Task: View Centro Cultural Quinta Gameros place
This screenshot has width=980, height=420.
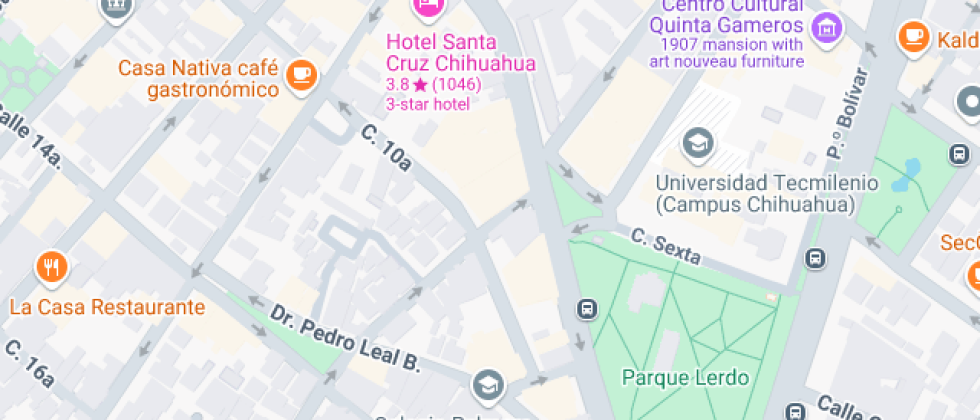Action: click(826, 28)
